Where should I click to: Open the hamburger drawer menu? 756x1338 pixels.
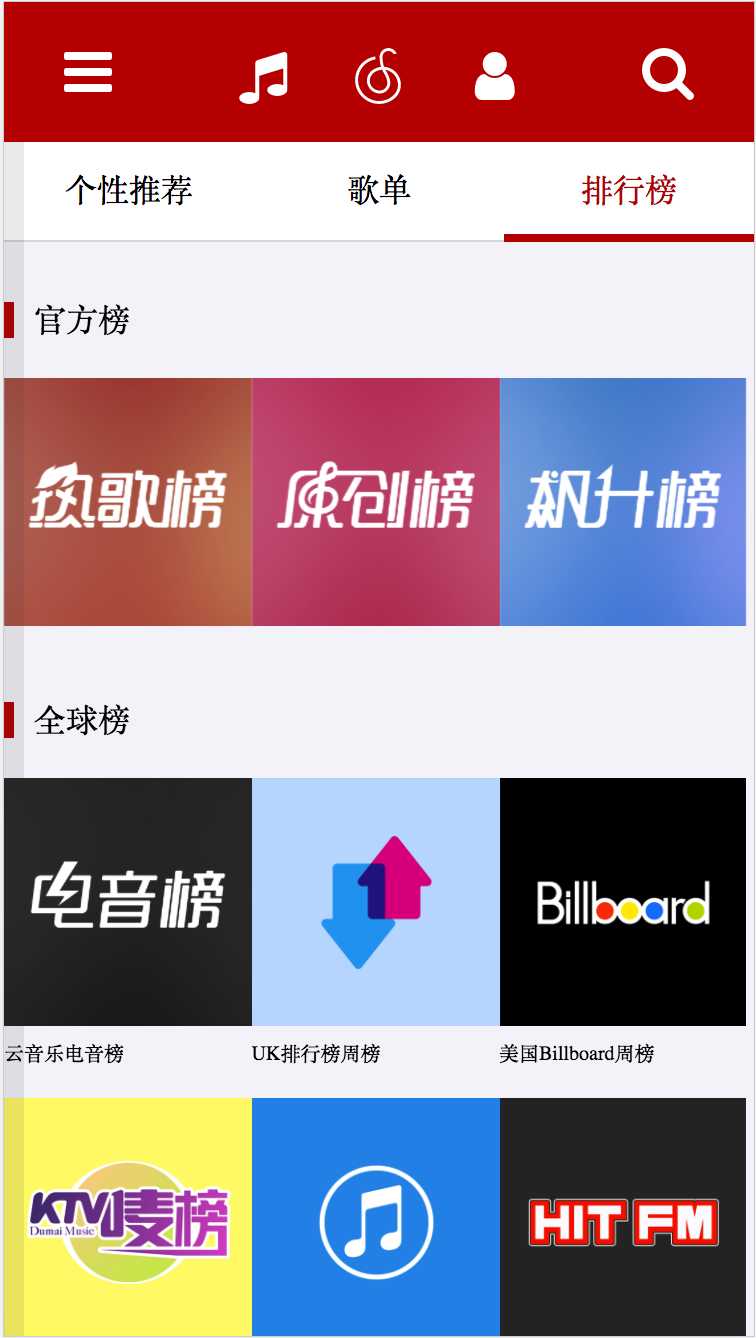(88, 73)
